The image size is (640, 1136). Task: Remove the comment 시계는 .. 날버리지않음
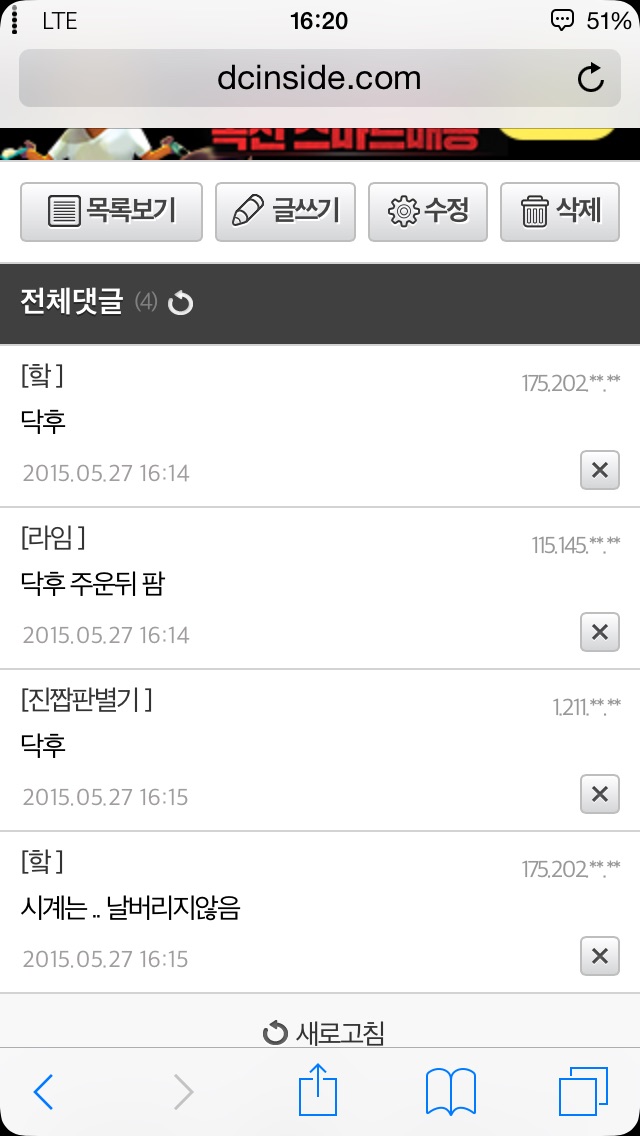(599, 956)
